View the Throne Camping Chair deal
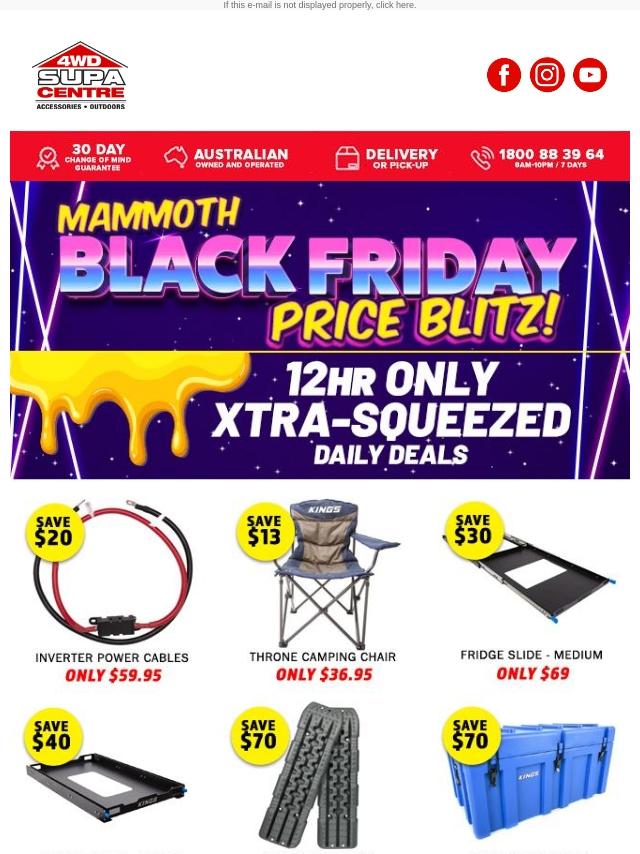Screen dimensions: 640x854 [322, 592]
